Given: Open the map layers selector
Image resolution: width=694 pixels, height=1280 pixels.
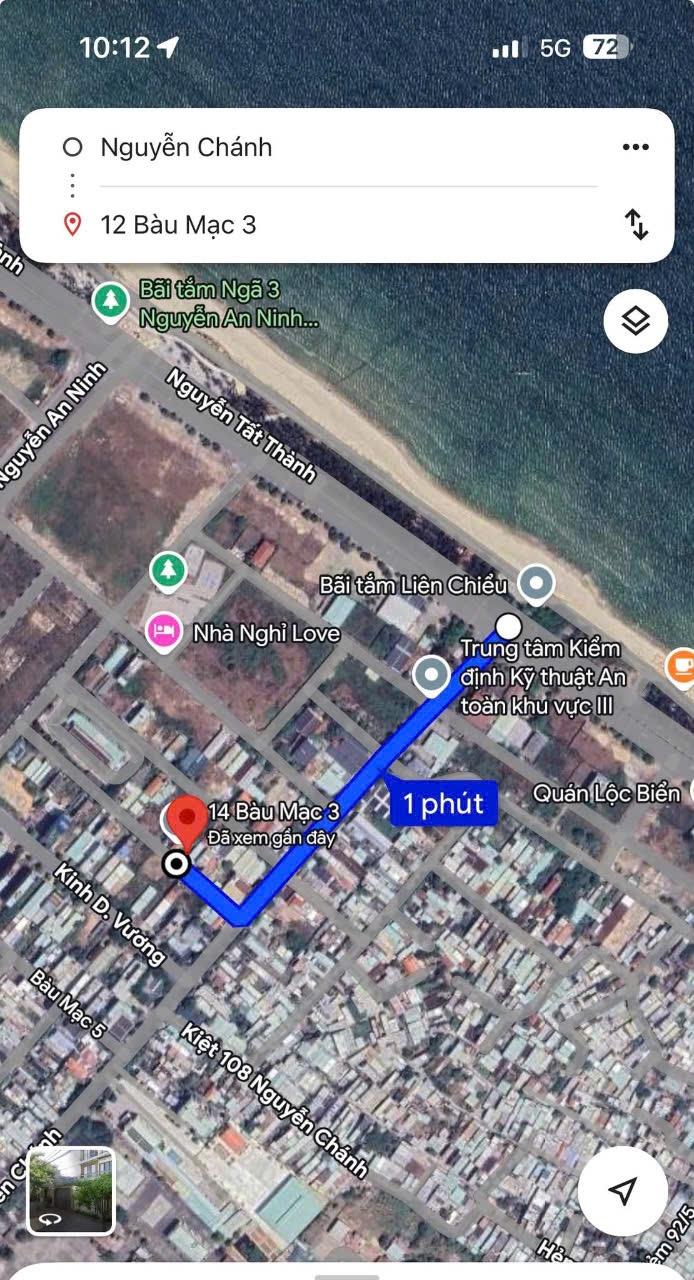Looking at the screenshot, I should pos(635,321).
